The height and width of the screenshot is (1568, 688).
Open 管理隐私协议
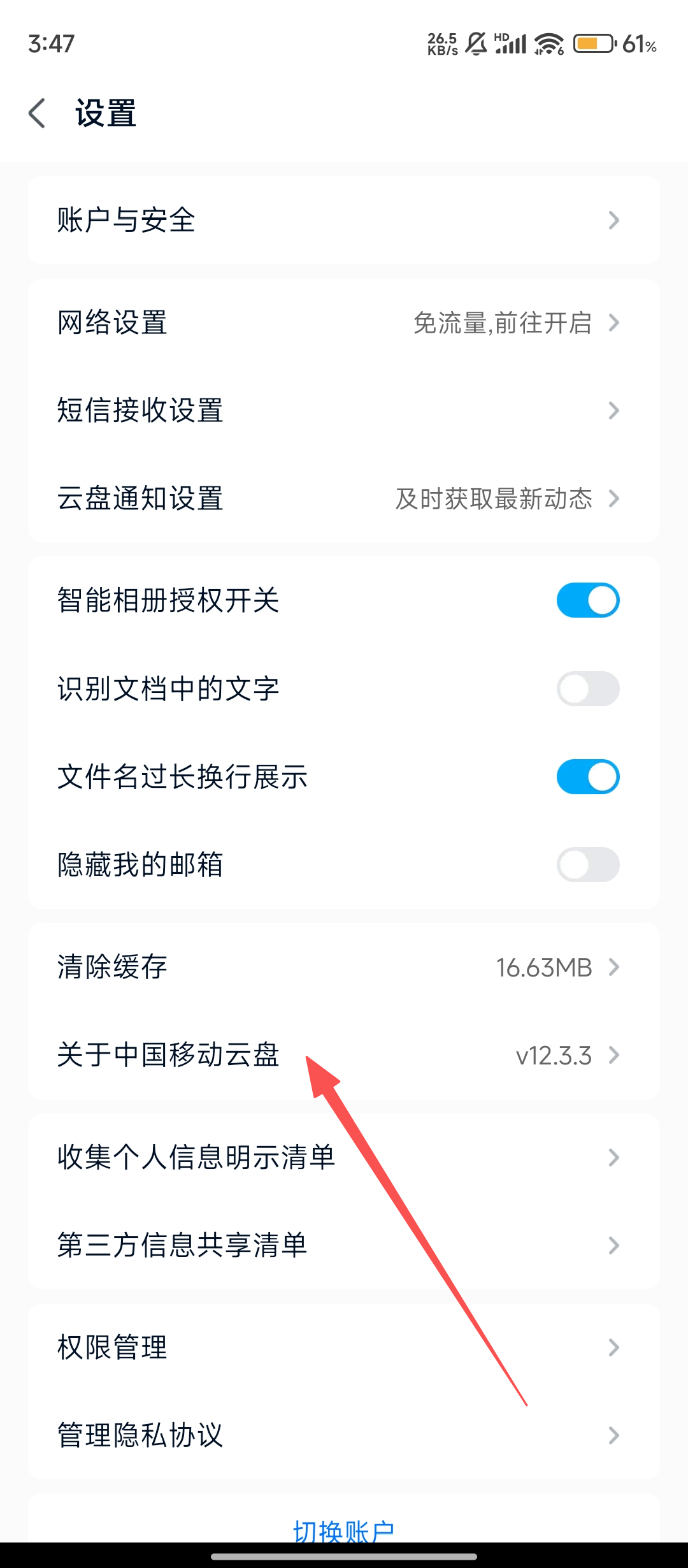click(x=344, y=1435)
